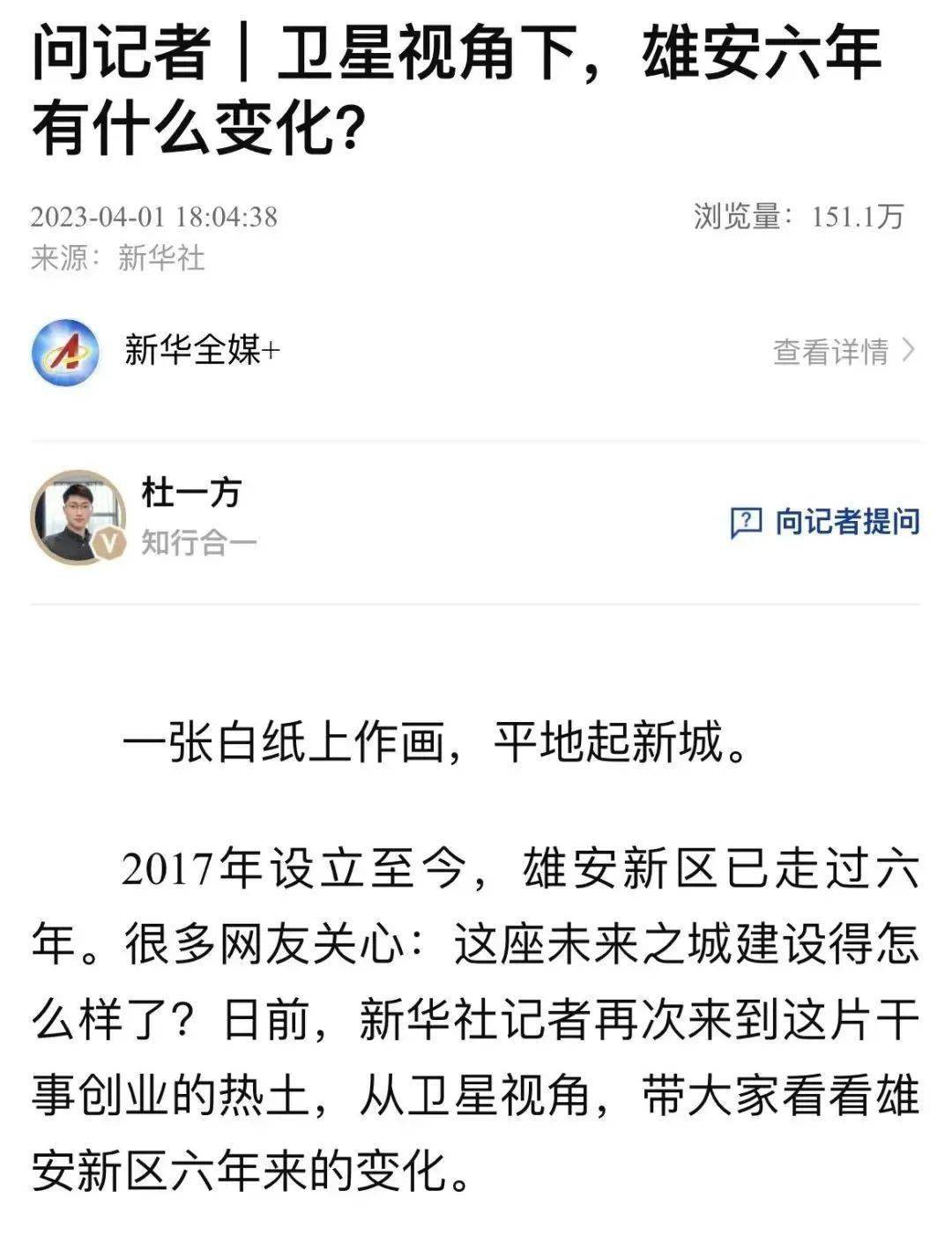This screenshot has height=1243, width=952.
Task: Open 查看详情 for 新华全媒+
Action: coord(844,352)
